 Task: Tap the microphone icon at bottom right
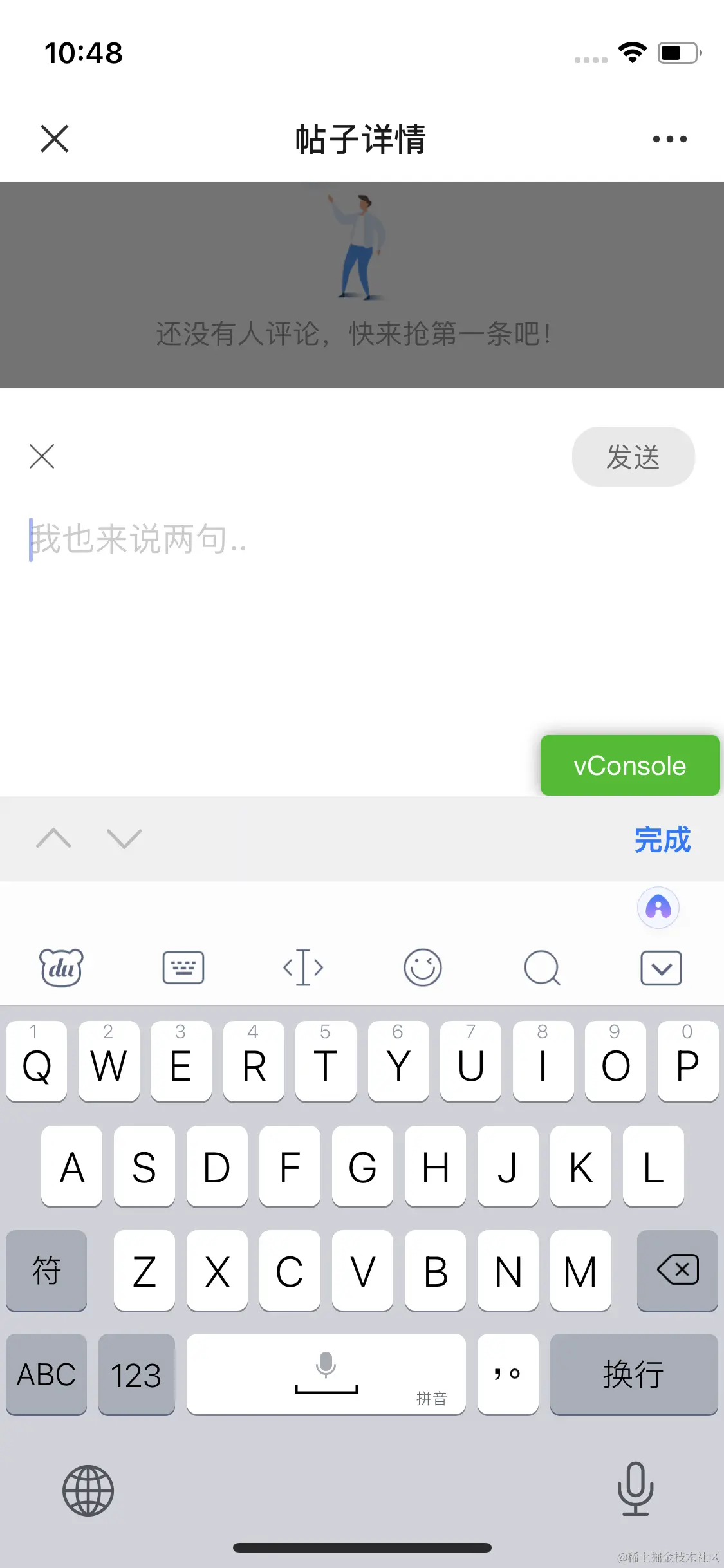(635, 1490)
